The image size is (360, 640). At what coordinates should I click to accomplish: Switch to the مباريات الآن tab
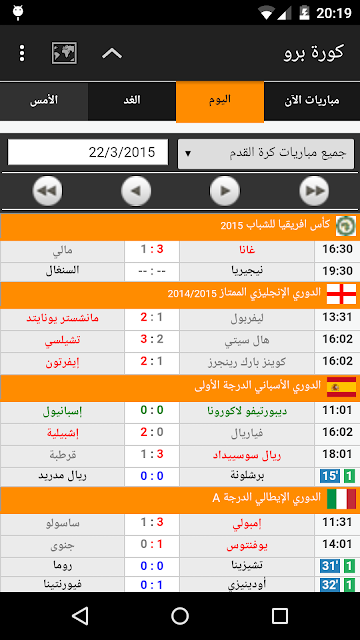point(312,101)
